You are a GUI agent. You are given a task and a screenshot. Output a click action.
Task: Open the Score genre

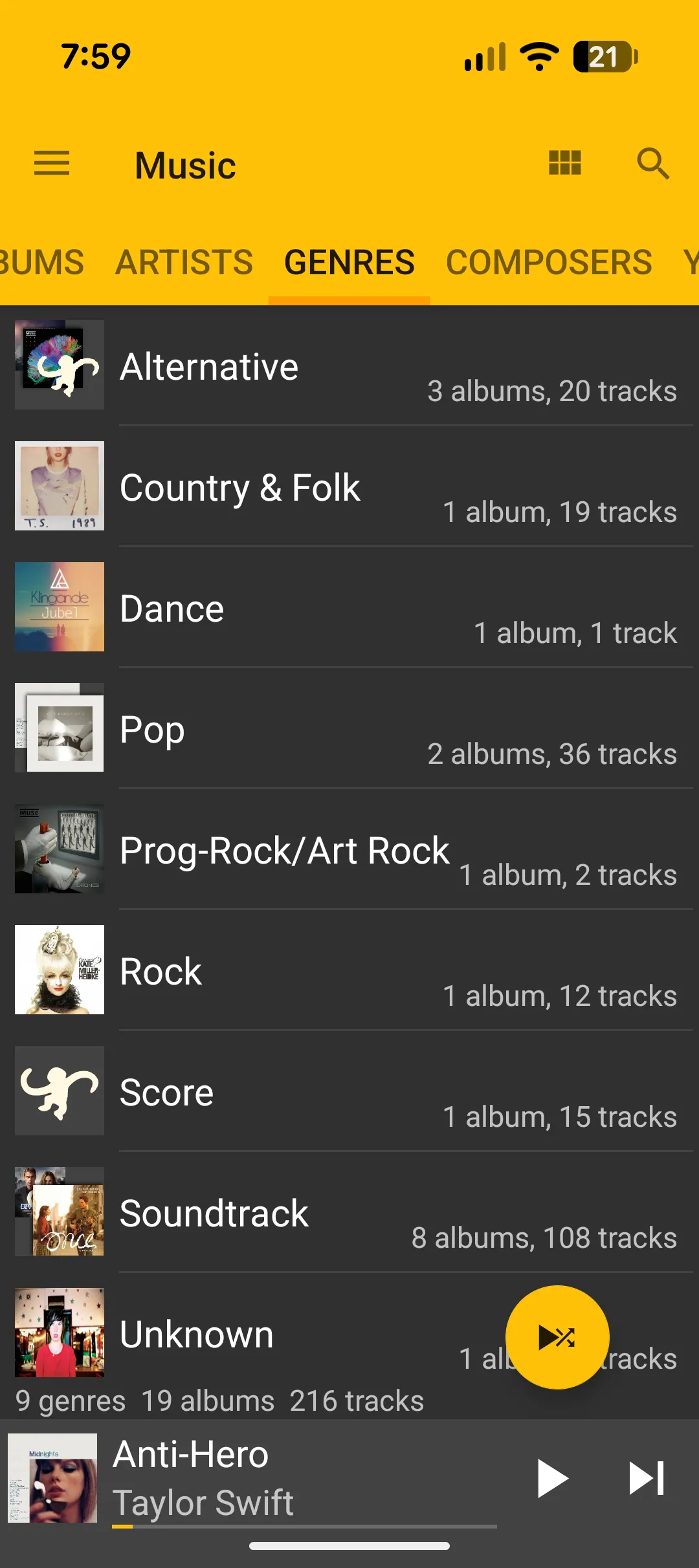coord(349,1092)
